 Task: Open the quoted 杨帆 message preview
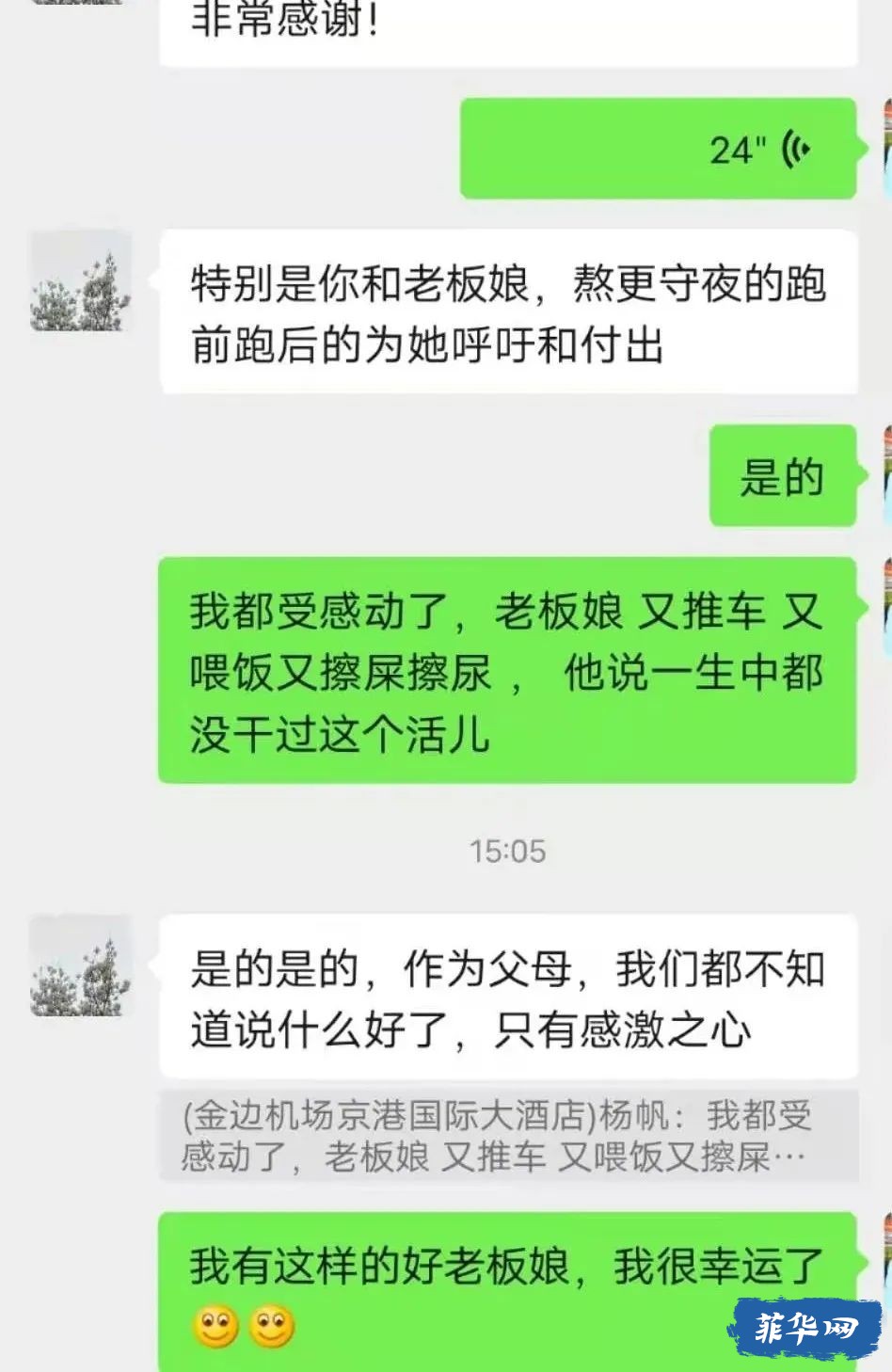pyautogui.click(x=508, y=1136)
